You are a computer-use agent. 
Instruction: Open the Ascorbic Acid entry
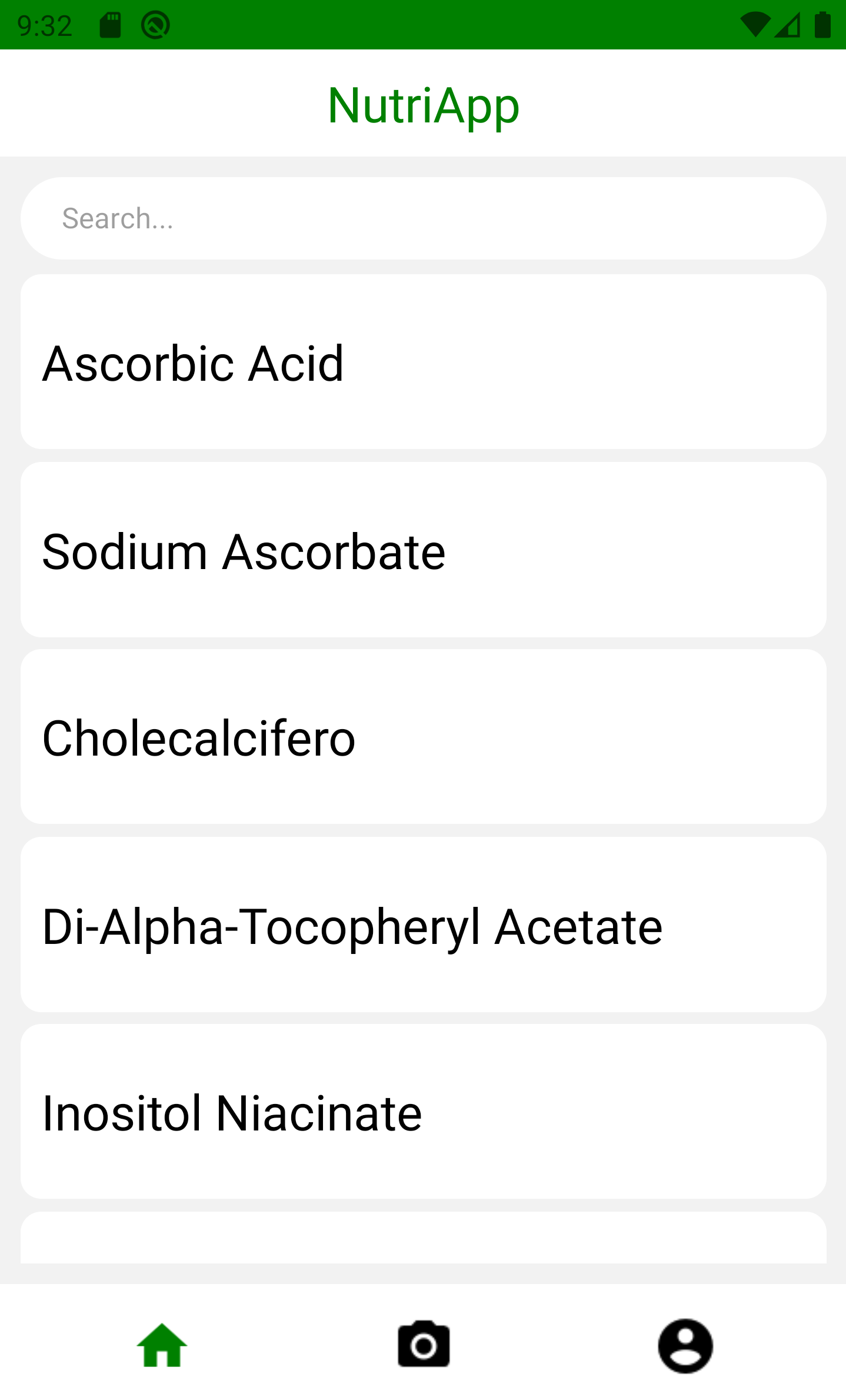coord(423,363)
